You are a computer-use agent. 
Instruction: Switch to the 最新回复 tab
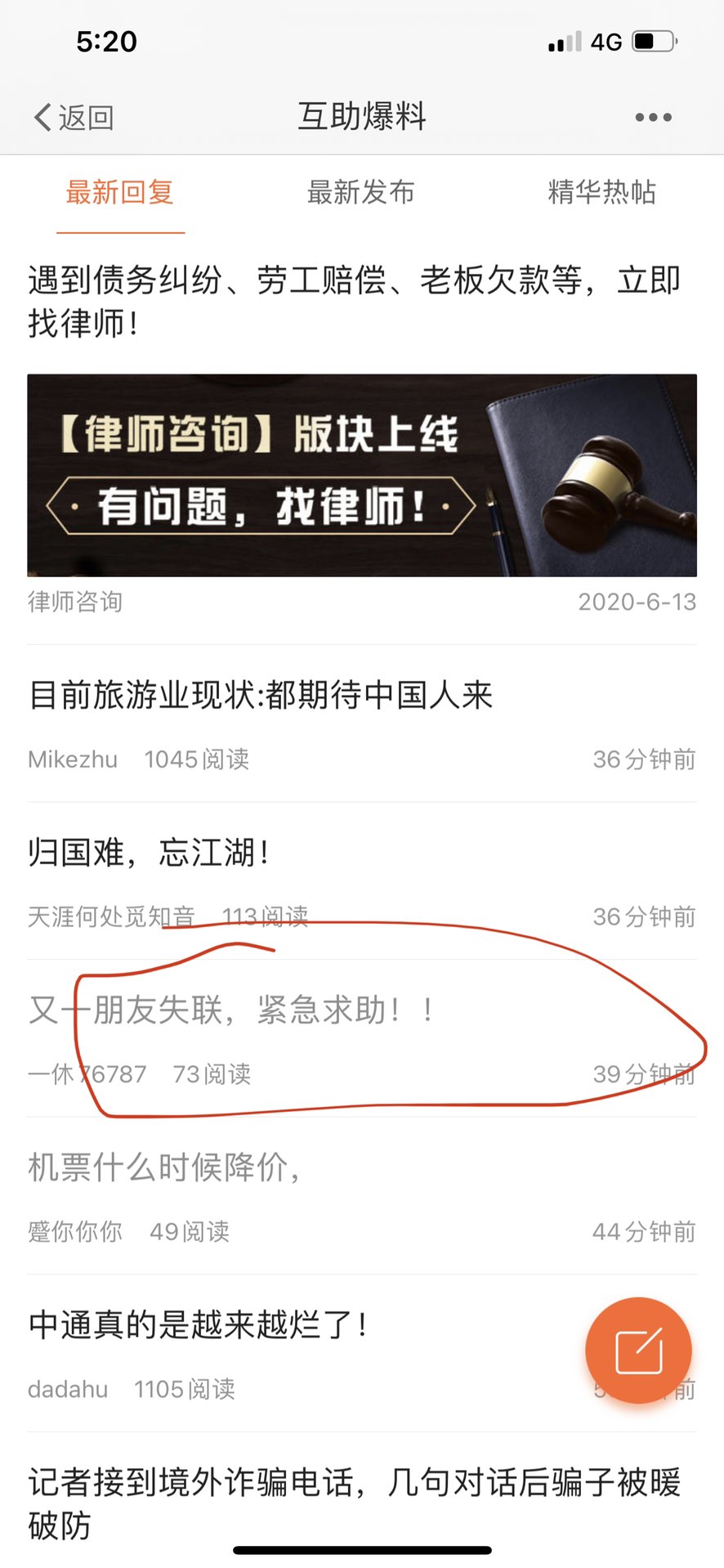coord(120,193)
